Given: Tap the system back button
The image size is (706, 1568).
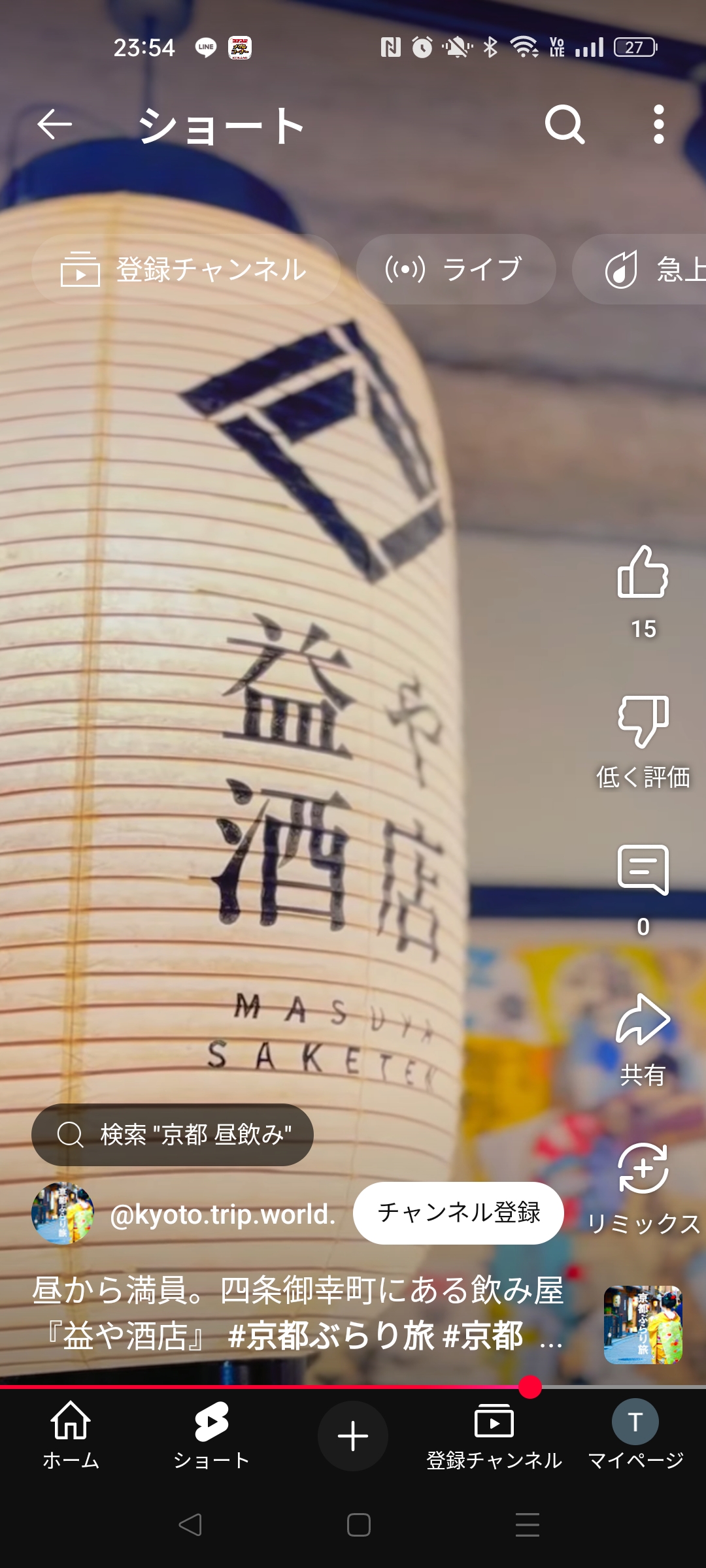Looking at the screenshot, I should pos(190,1525).
